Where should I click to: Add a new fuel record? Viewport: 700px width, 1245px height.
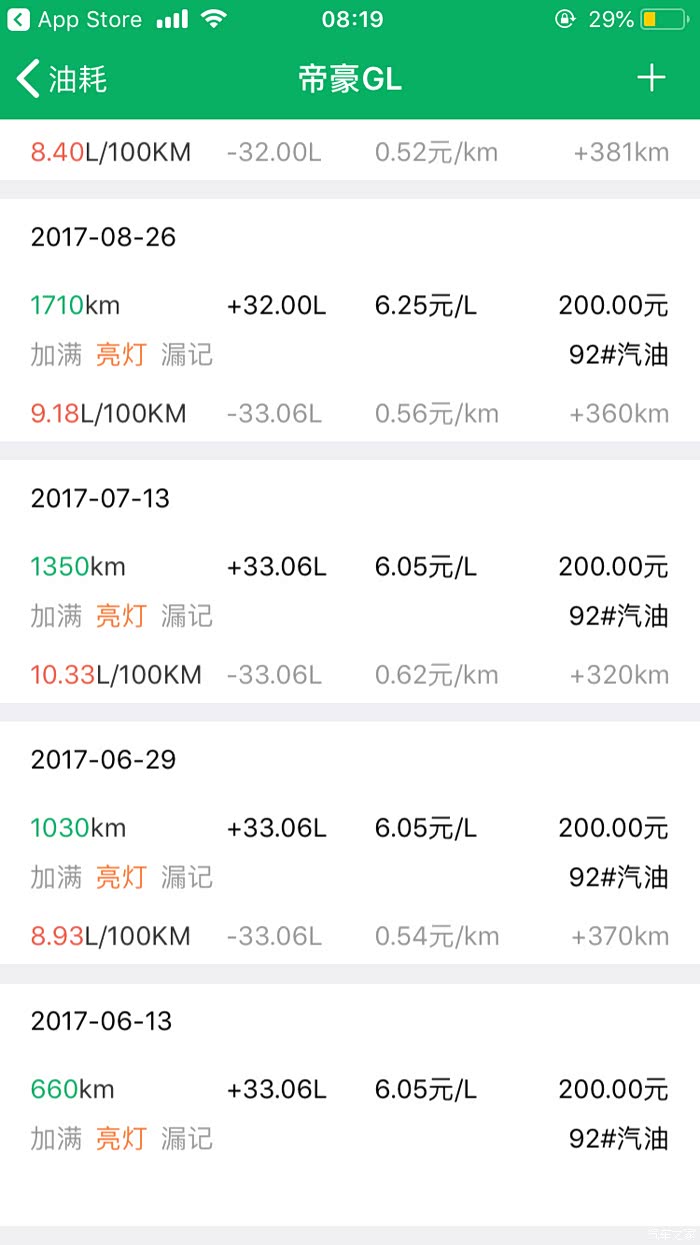(x=651, y=78)
